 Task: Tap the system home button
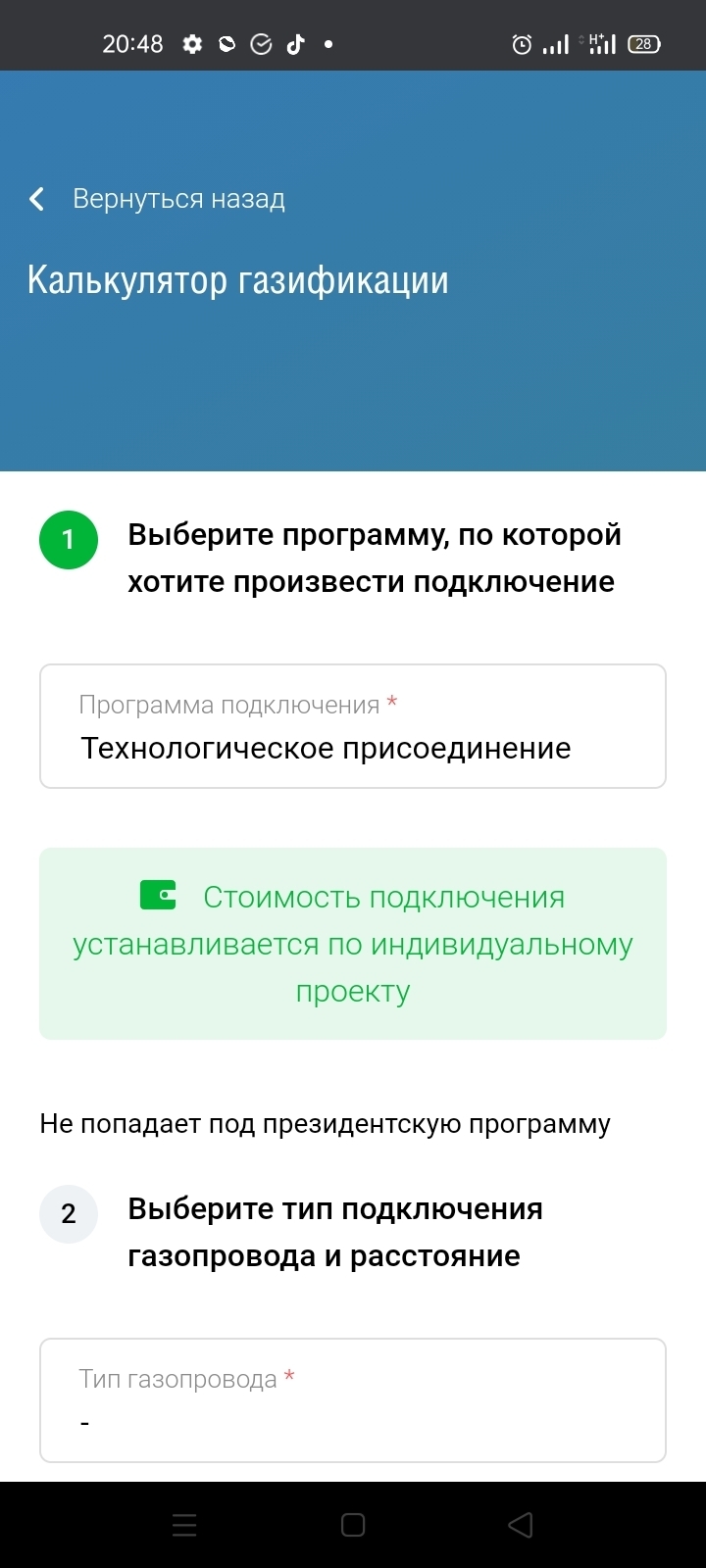(x=353, y=1525)
